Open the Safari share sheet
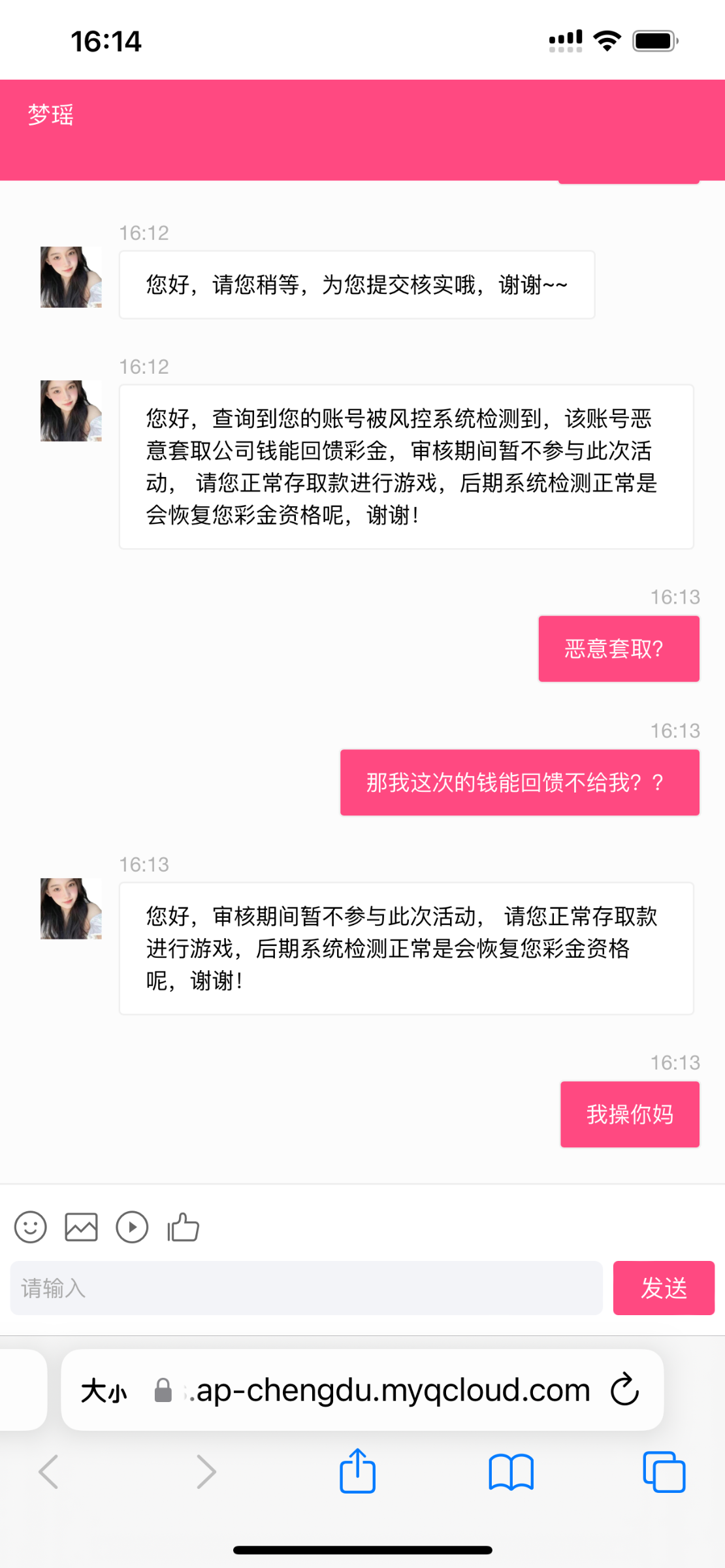The width and height of the screenshot is (725, 1568). coord(357,1471)
